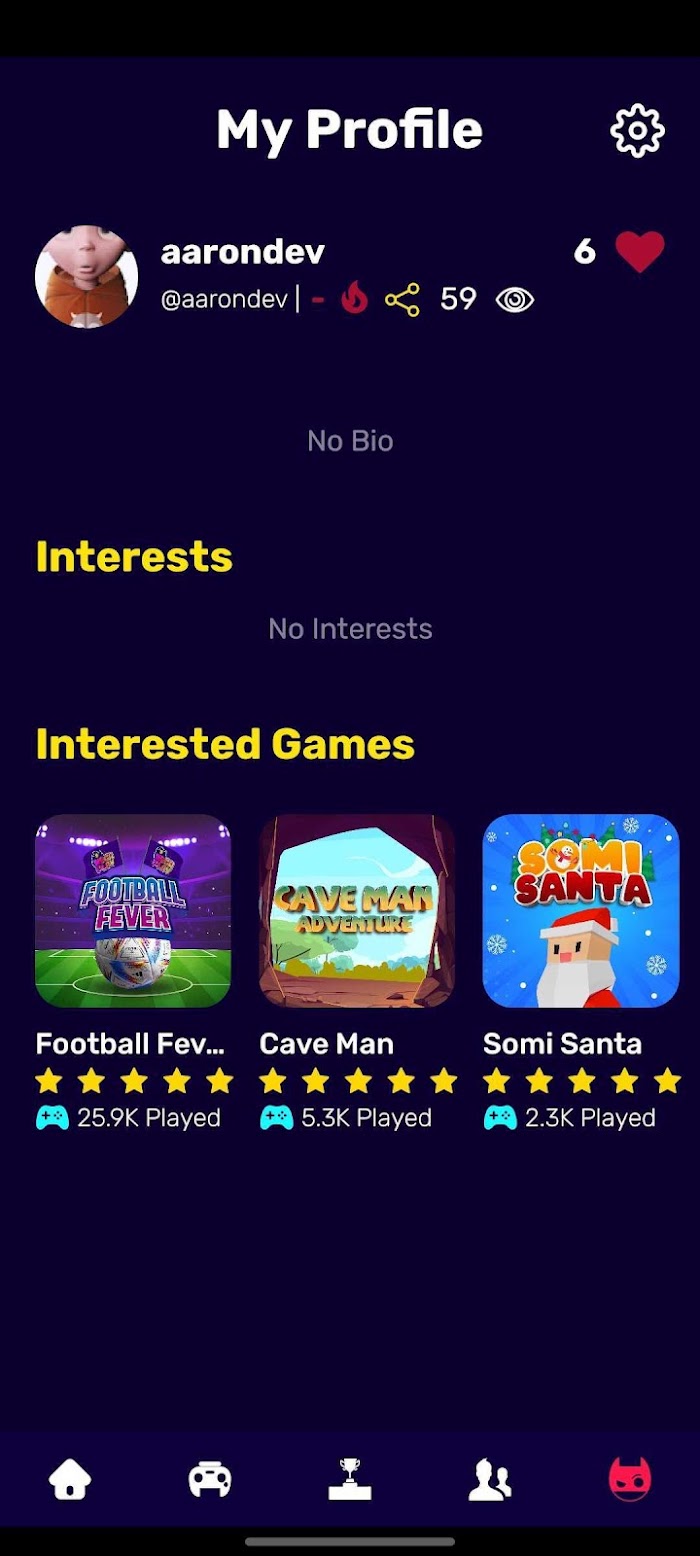Viewport: 700px width, 1556px height.
Task: Go to the home tab
Action: [70, 1479]
